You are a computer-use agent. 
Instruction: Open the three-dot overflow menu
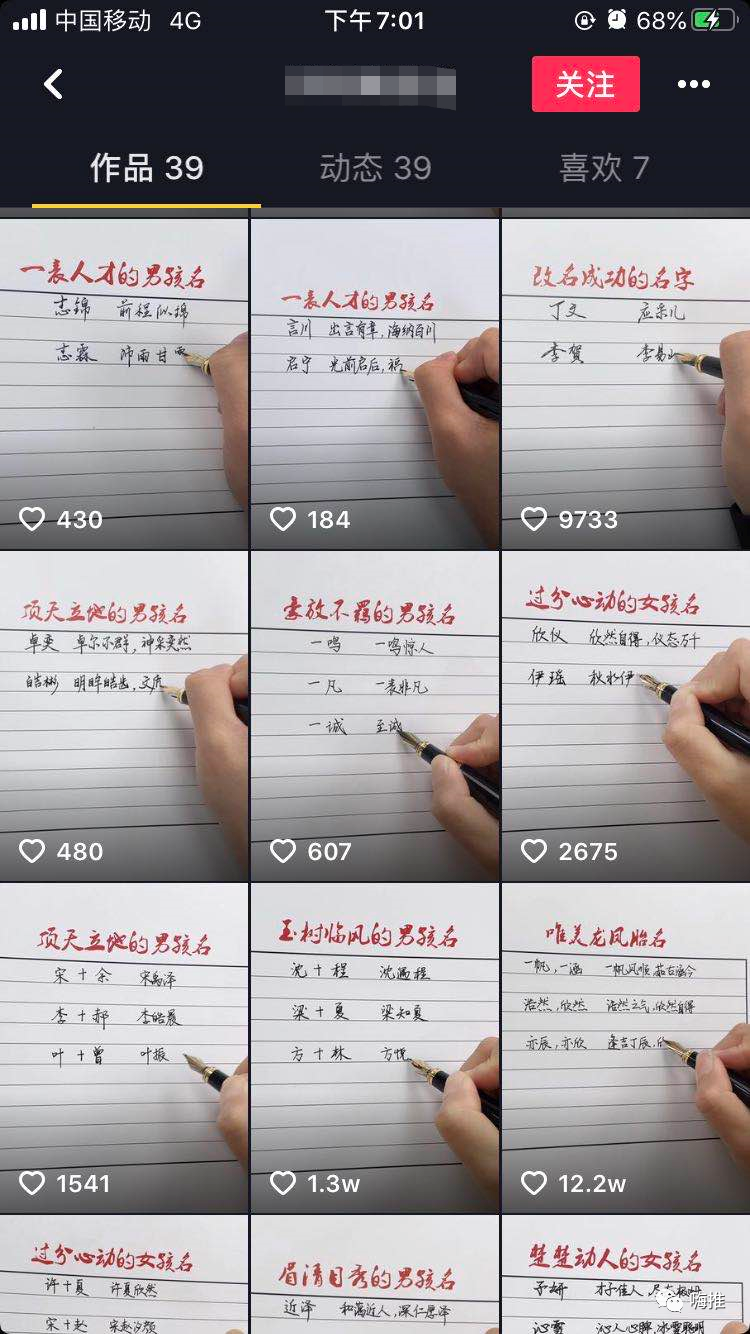tap(693, 84)
